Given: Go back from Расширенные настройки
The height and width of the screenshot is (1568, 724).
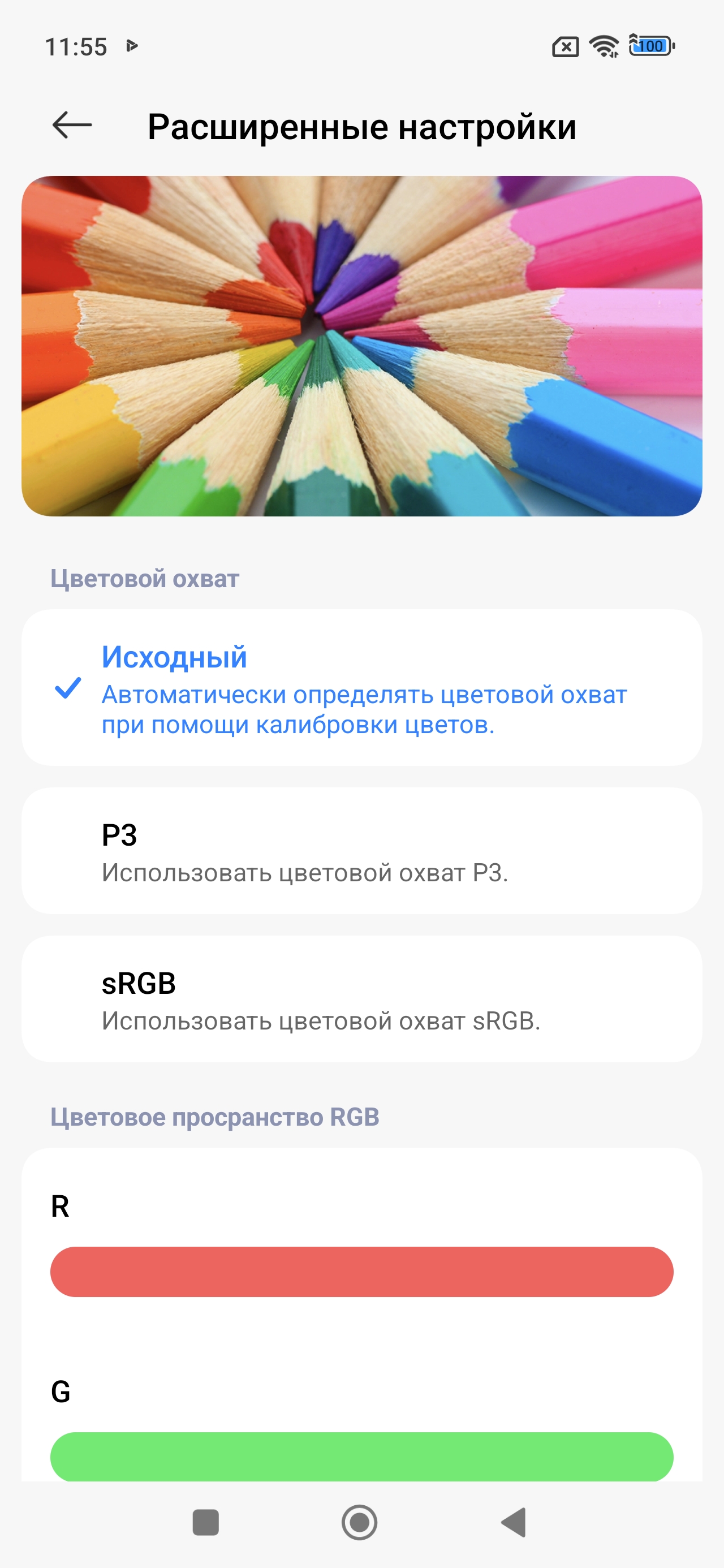Looking at the screenshot, I should click(x=72, y=126).
